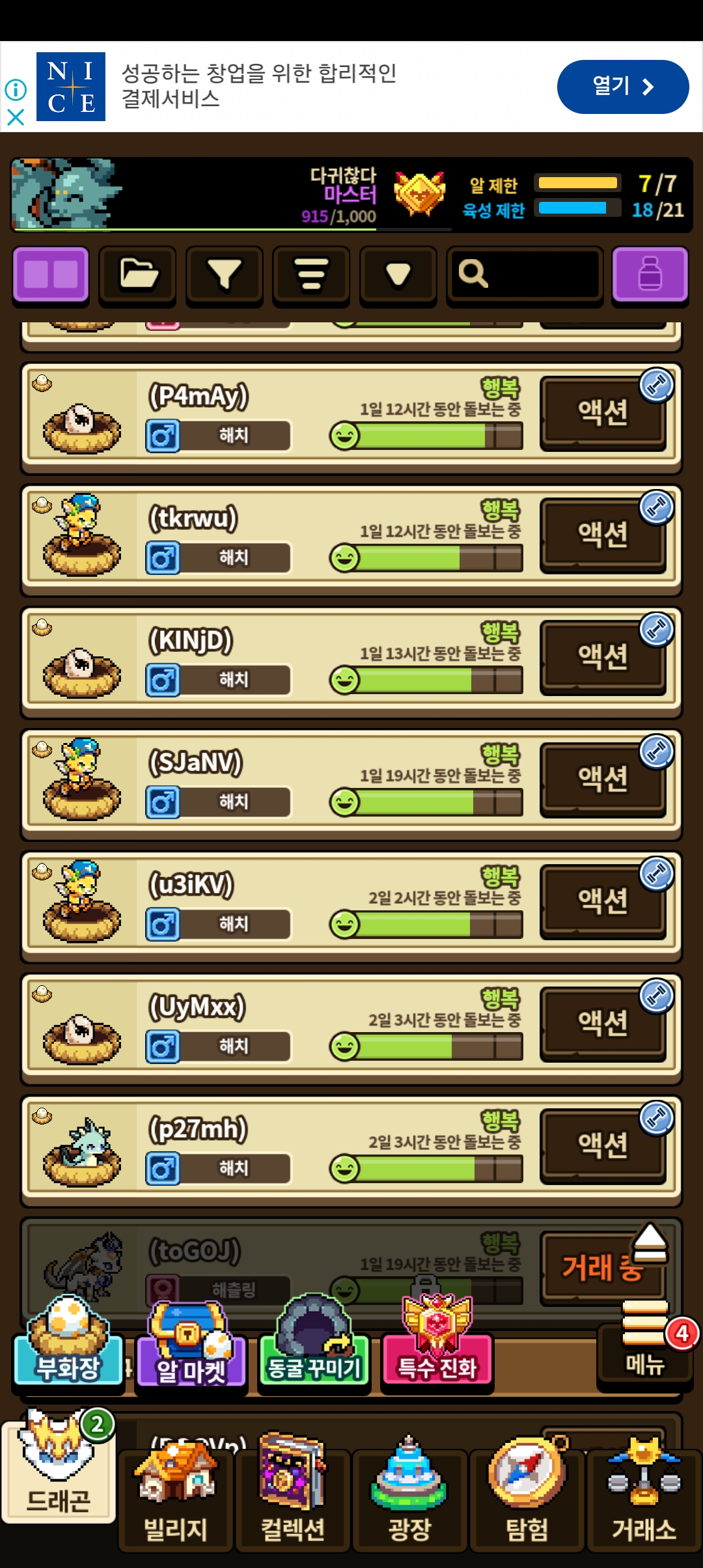Open the purple potion bottle button
This screenshot has width=703, height=1568.
click(650, 274)
